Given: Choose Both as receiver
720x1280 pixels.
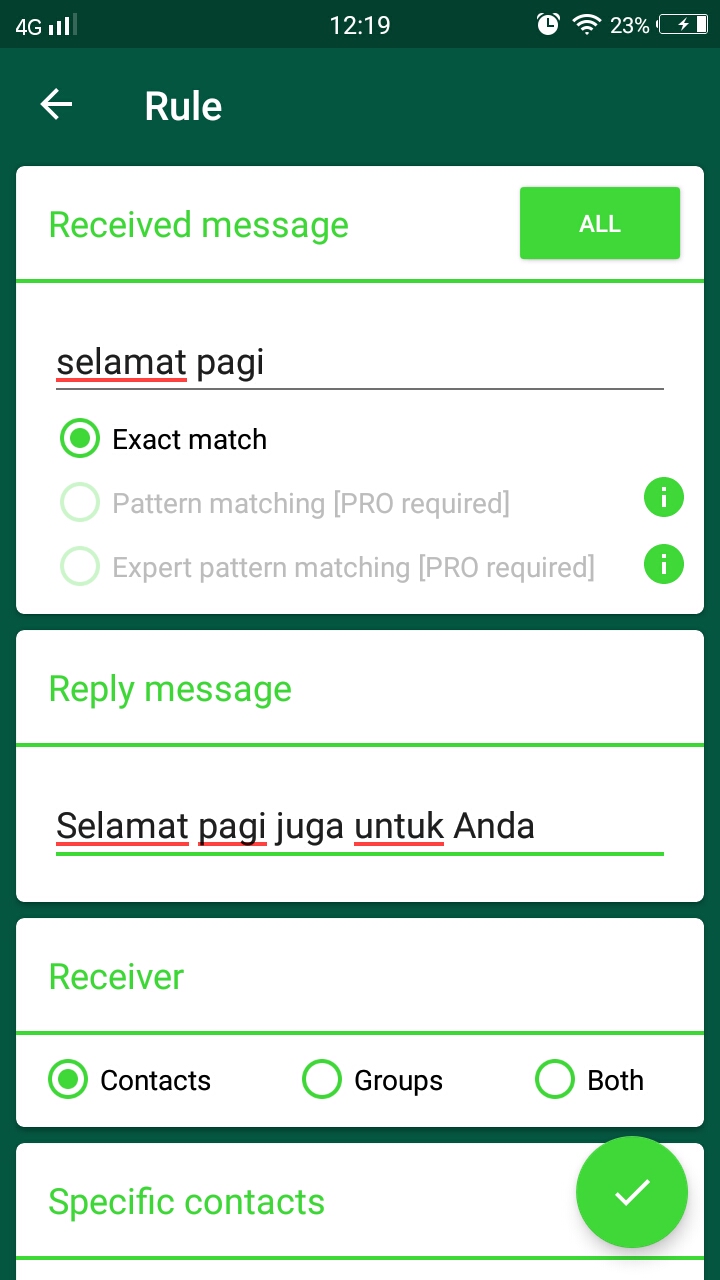Looking at the screenshot, I should 556,1080.
